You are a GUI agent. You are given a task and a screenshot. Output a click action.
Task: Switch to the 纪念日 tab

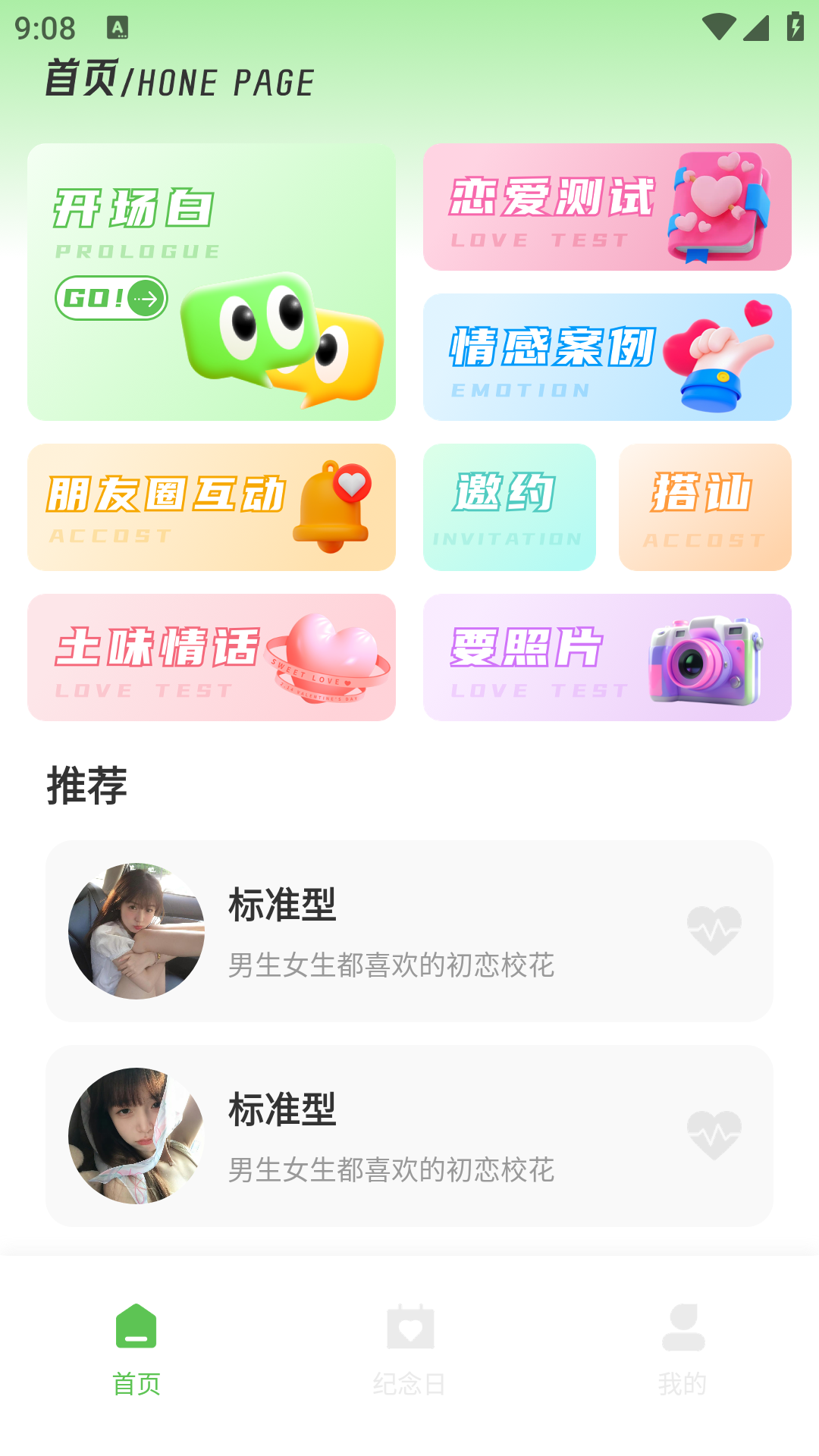point(409,1348)
